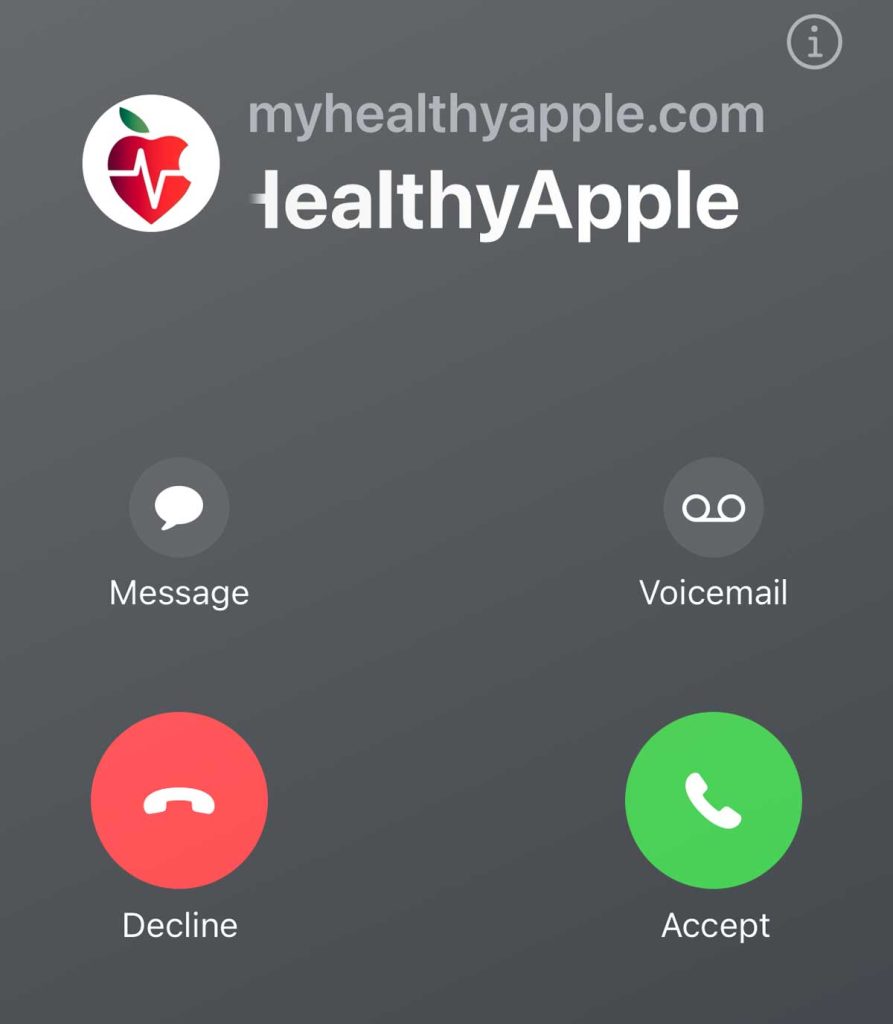
Task: Decline the incoming call
Action: coord(179,800)
